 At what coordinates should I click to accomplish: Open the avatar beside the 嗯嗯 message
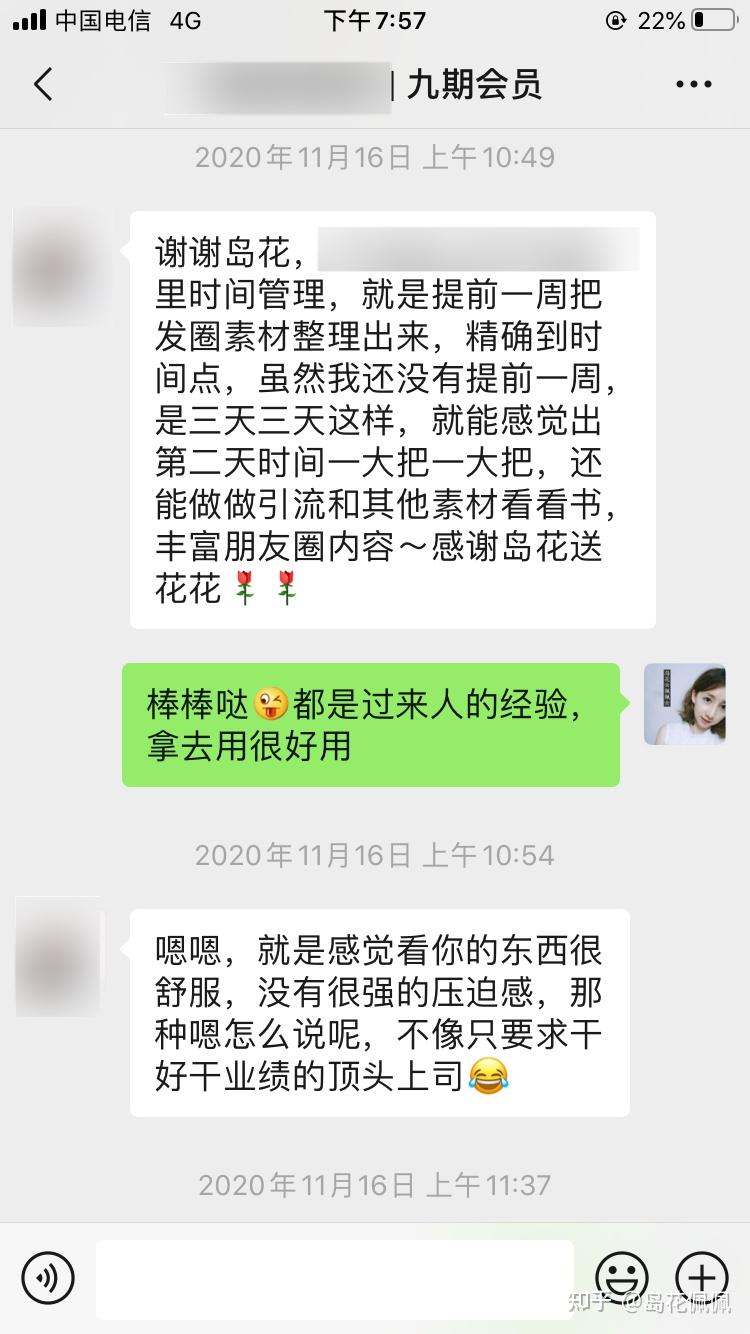point(59,956)
